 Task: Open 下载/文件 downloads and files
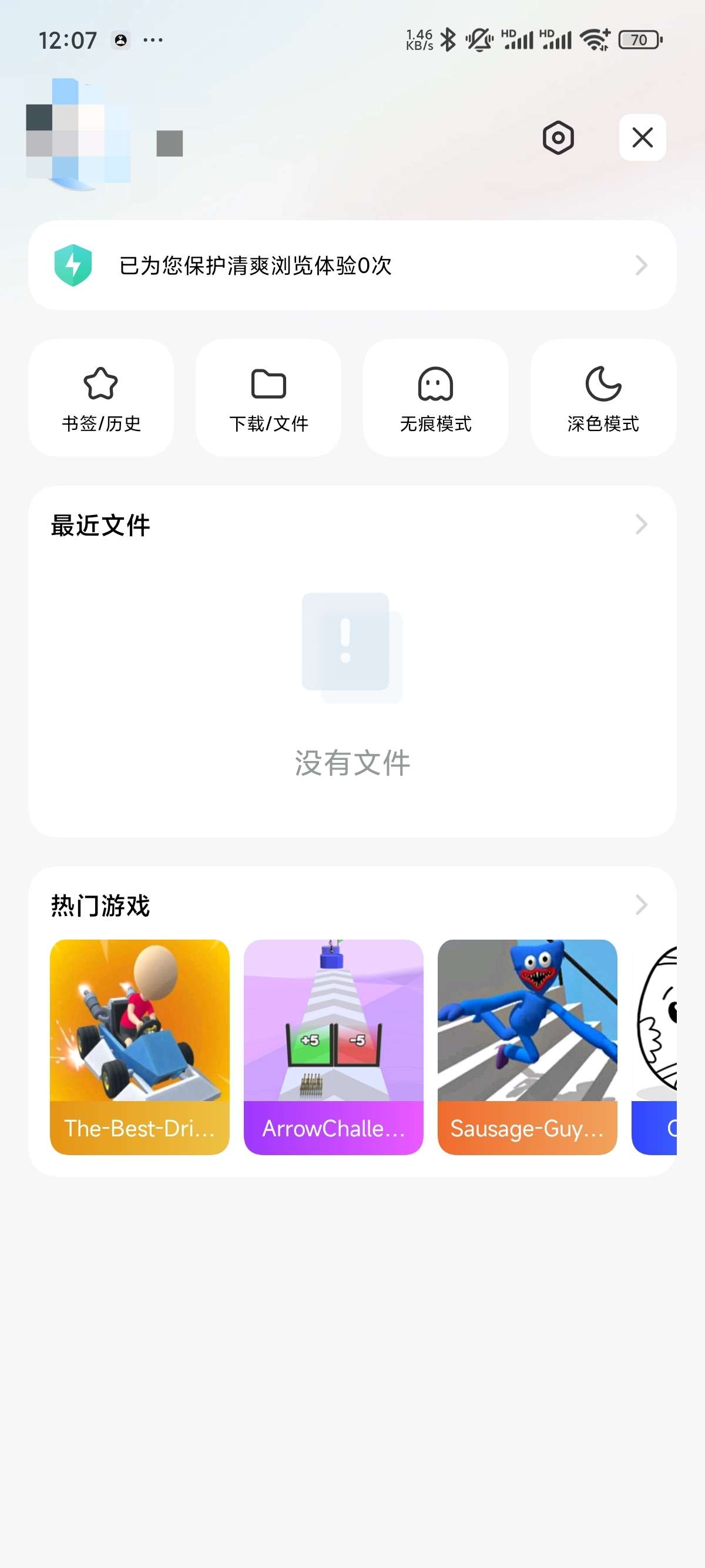click(x=268, y=398)
